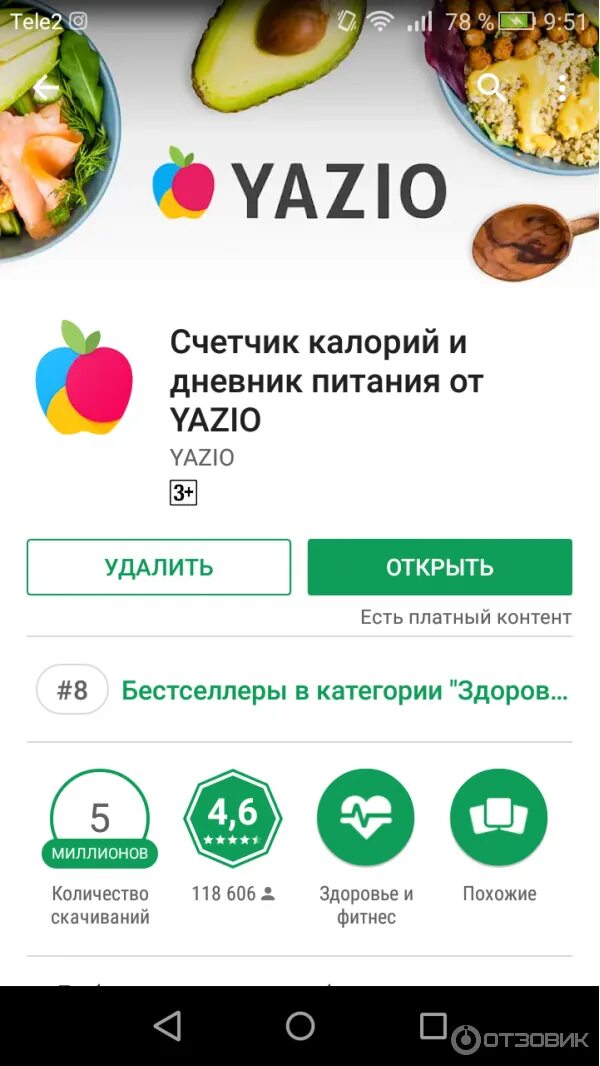
Task: View the 4,6 rating reviews badge
Action: pos(233,817)
